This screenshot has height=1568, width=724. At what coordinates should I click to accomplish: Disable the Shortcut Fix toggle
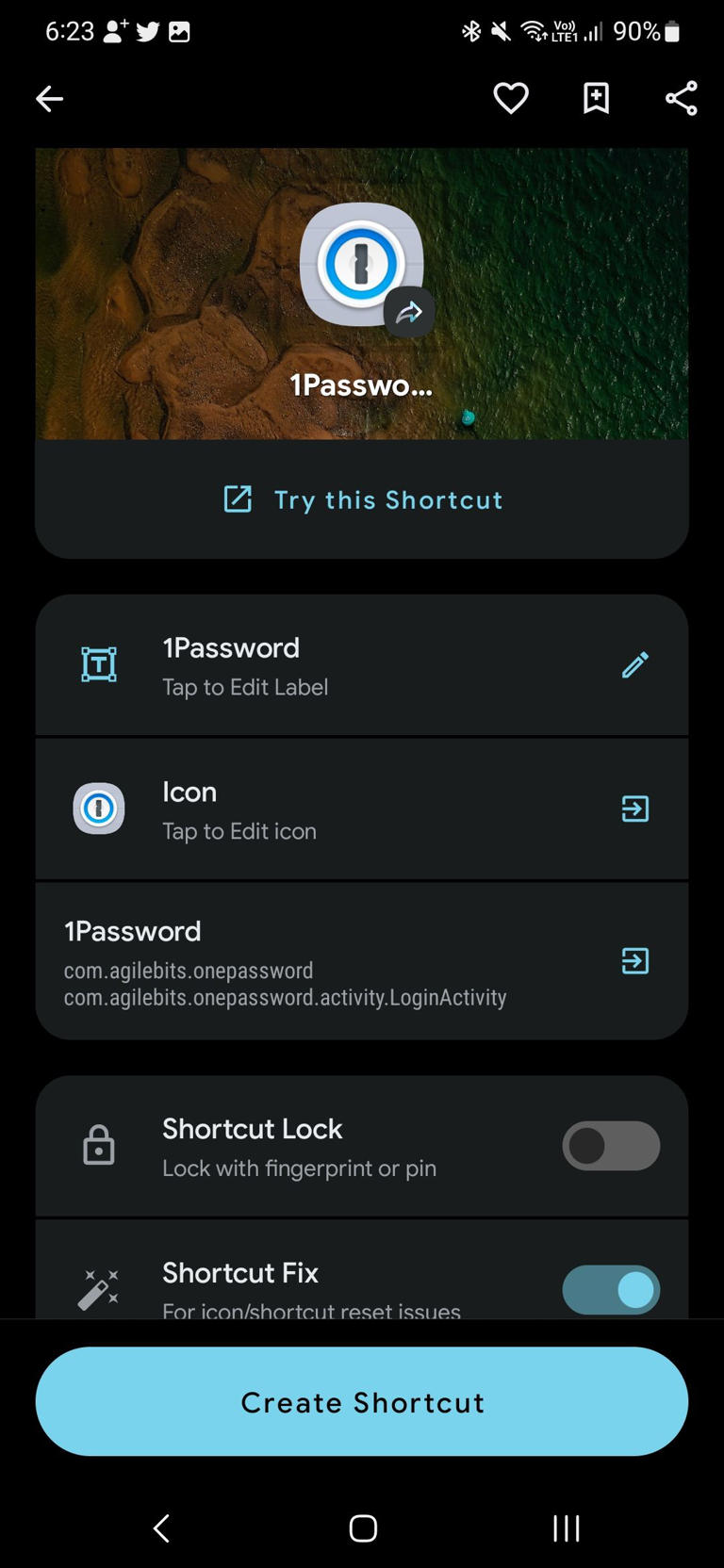tap(611, 1289)
